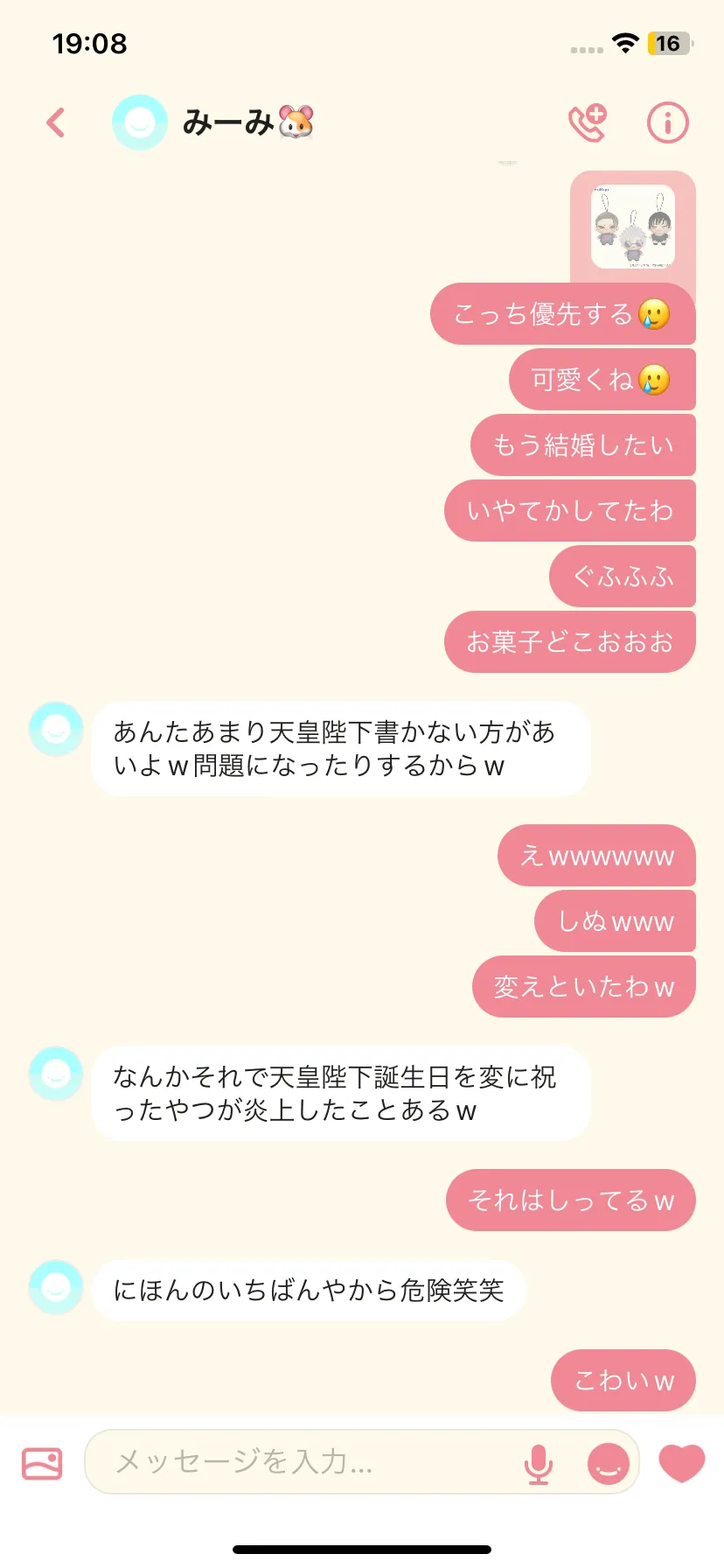Record a voice message with the microphone

click(x=539, y=1463)
